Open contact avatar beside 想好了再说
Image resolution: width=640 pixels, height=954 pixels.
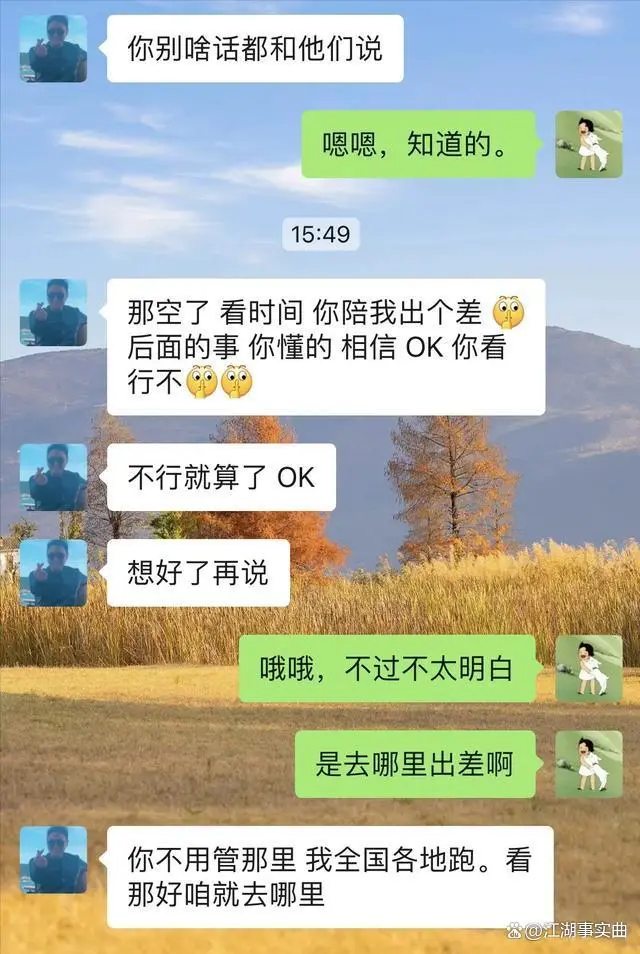tap(53, 573)
